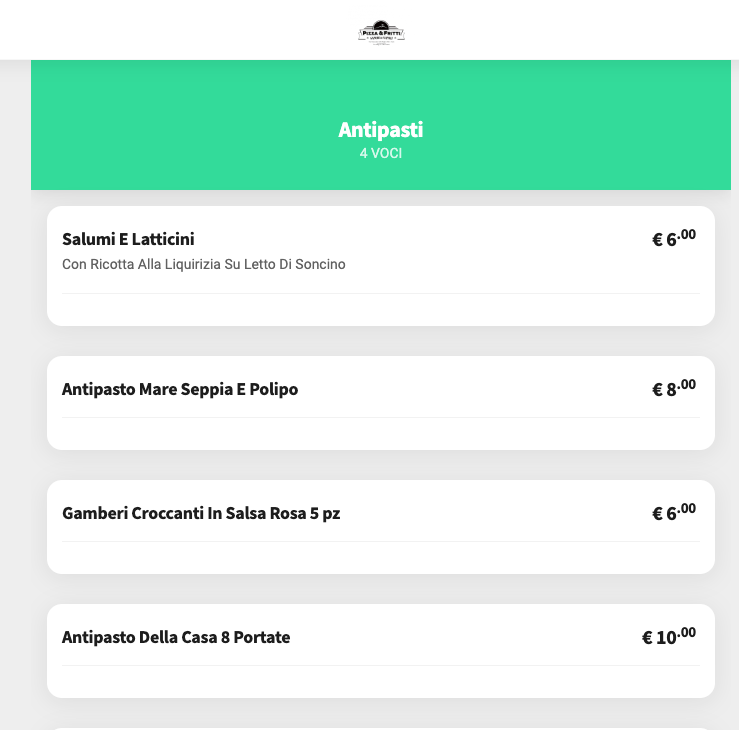Viewport: 739px width, 730px height.
Task: Open the Salumi E Latticini item
Action: [128, 240]
